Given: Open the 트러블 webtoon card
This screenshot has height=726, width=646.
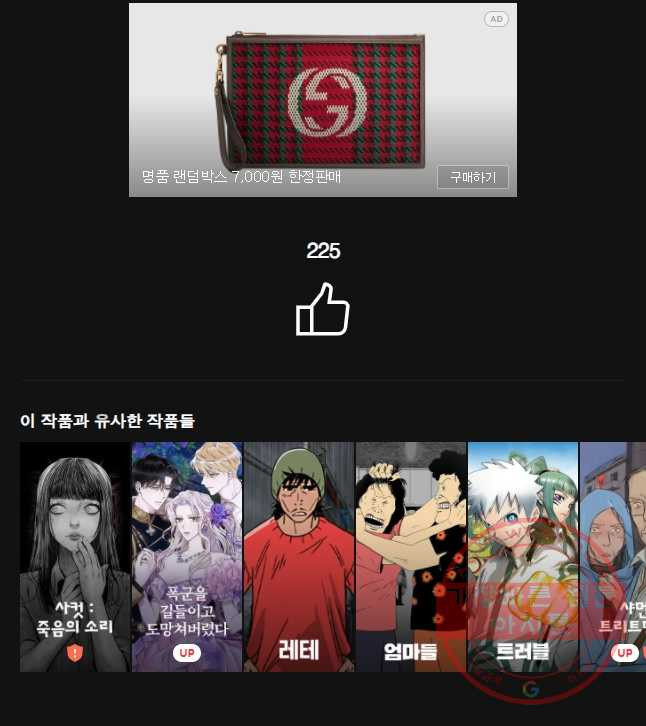Looking at the screenshot, I should tap(522, 556).
